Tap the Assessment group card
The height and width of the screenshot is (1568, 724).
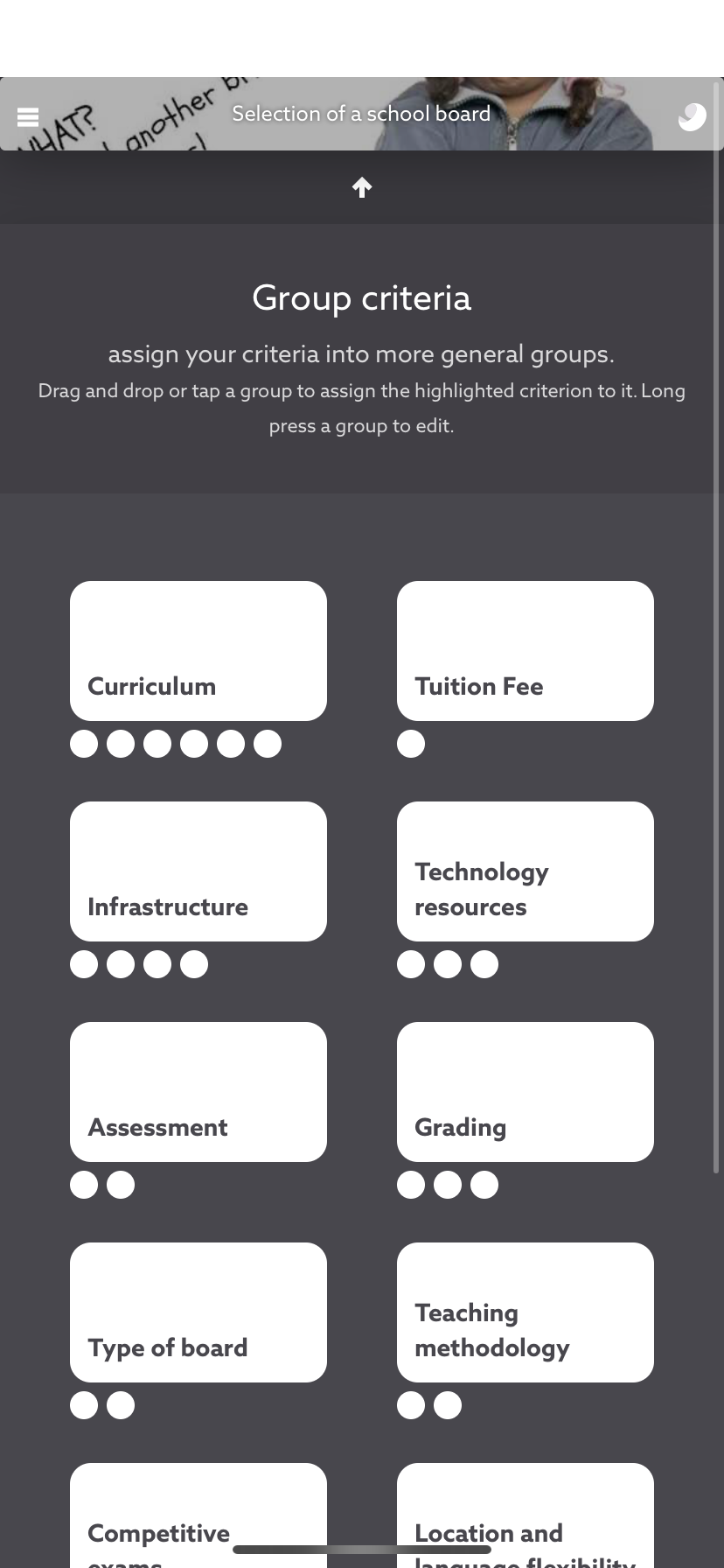coord(198,1092)
